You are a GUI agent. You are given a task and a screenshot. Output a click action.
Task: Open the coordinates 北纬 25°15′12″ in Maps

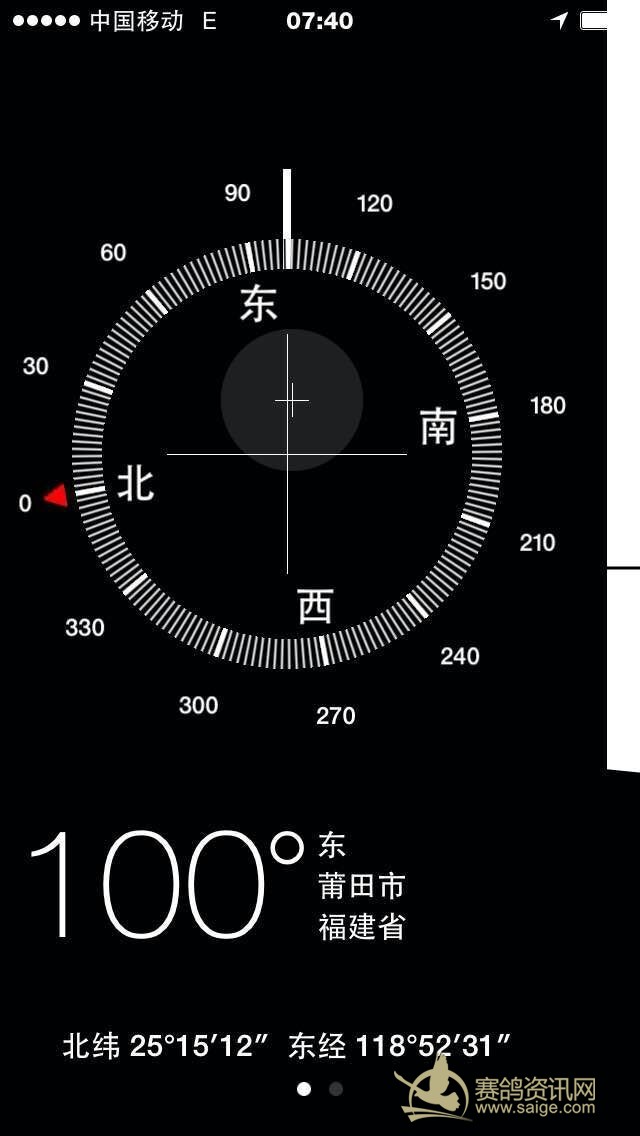point(166,1046)
